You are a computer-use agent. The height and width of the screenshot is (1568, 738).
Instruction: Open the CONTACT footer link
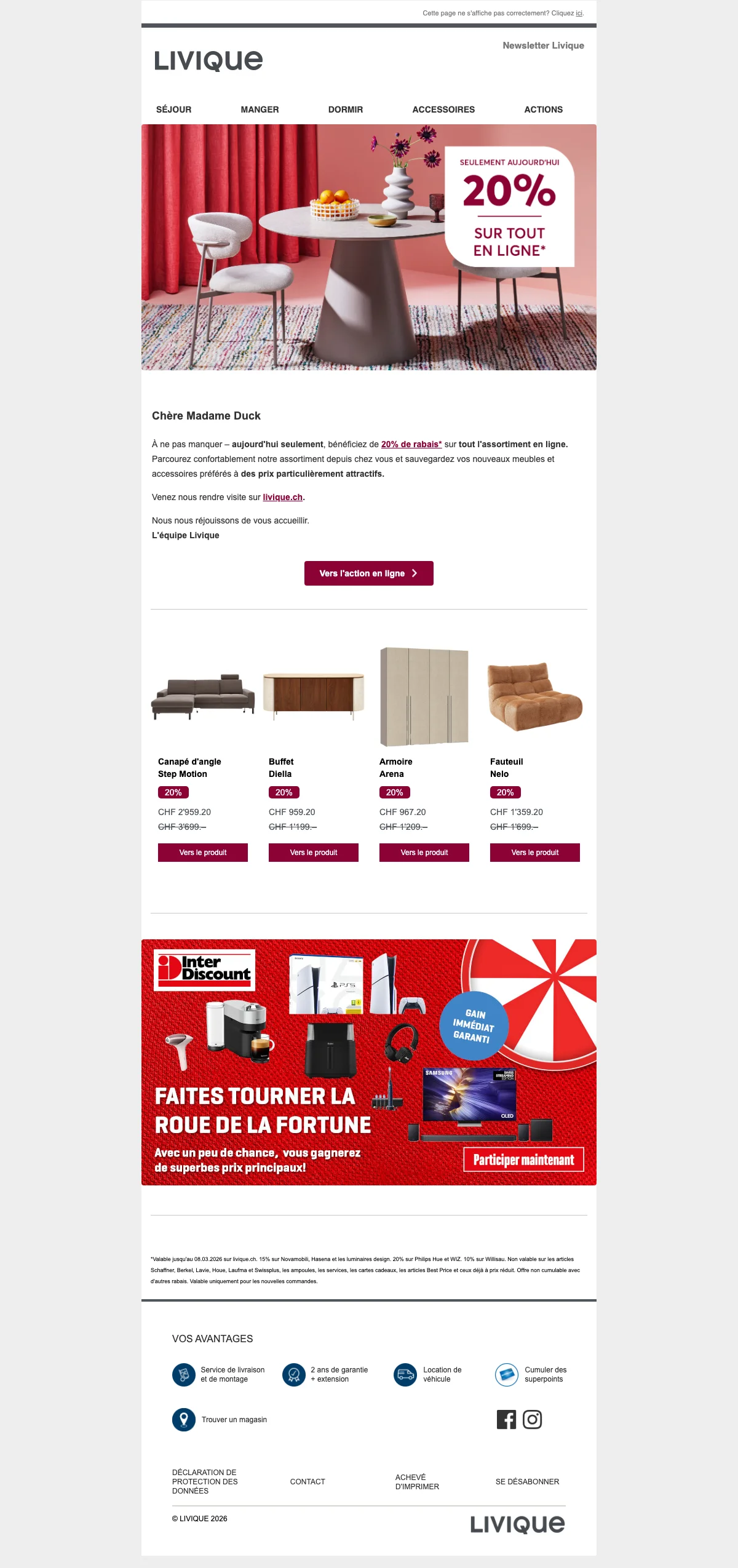coord(307,1482)
